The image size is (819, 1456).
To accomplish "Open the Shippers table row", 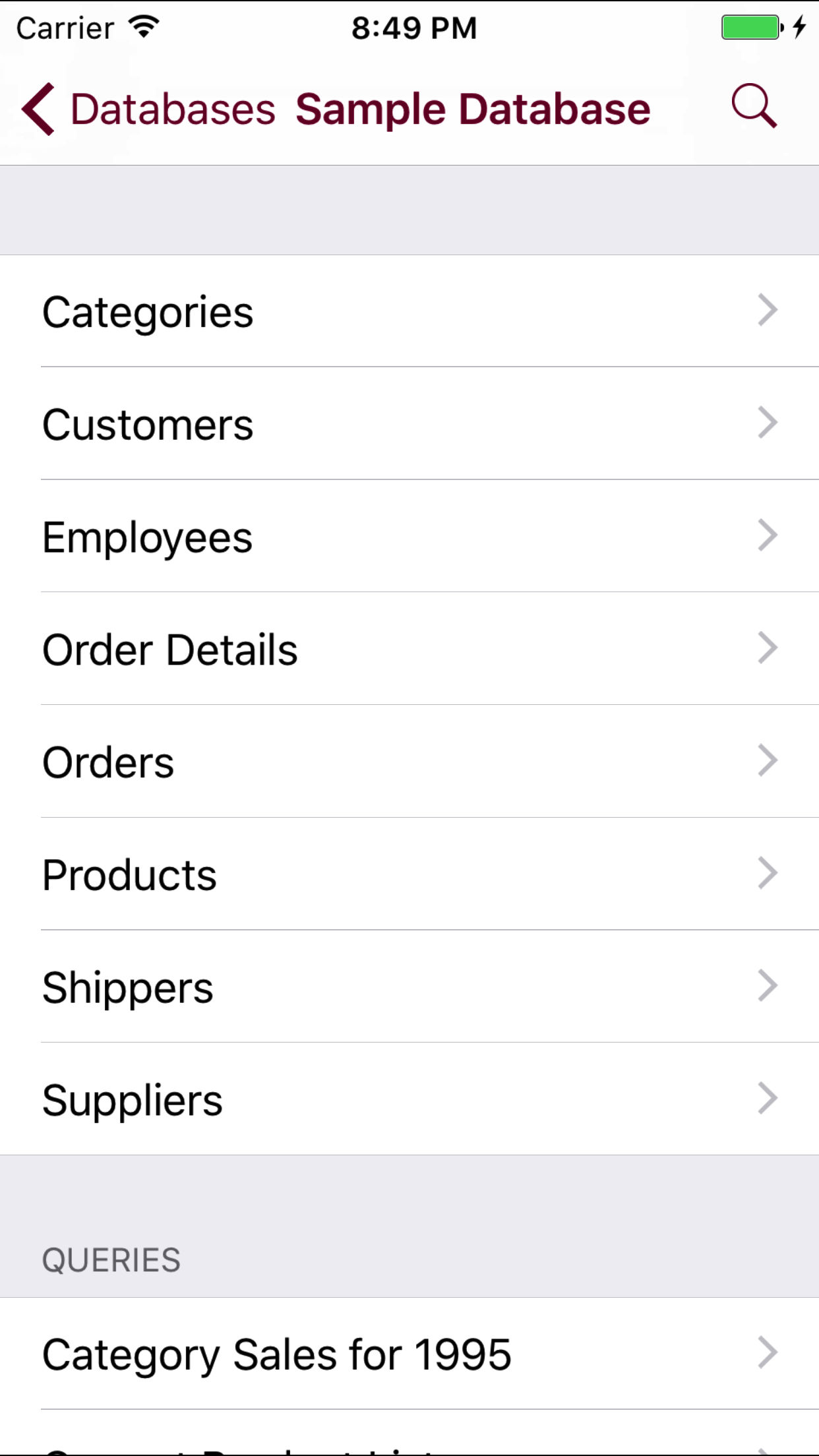I will [264, 985].
